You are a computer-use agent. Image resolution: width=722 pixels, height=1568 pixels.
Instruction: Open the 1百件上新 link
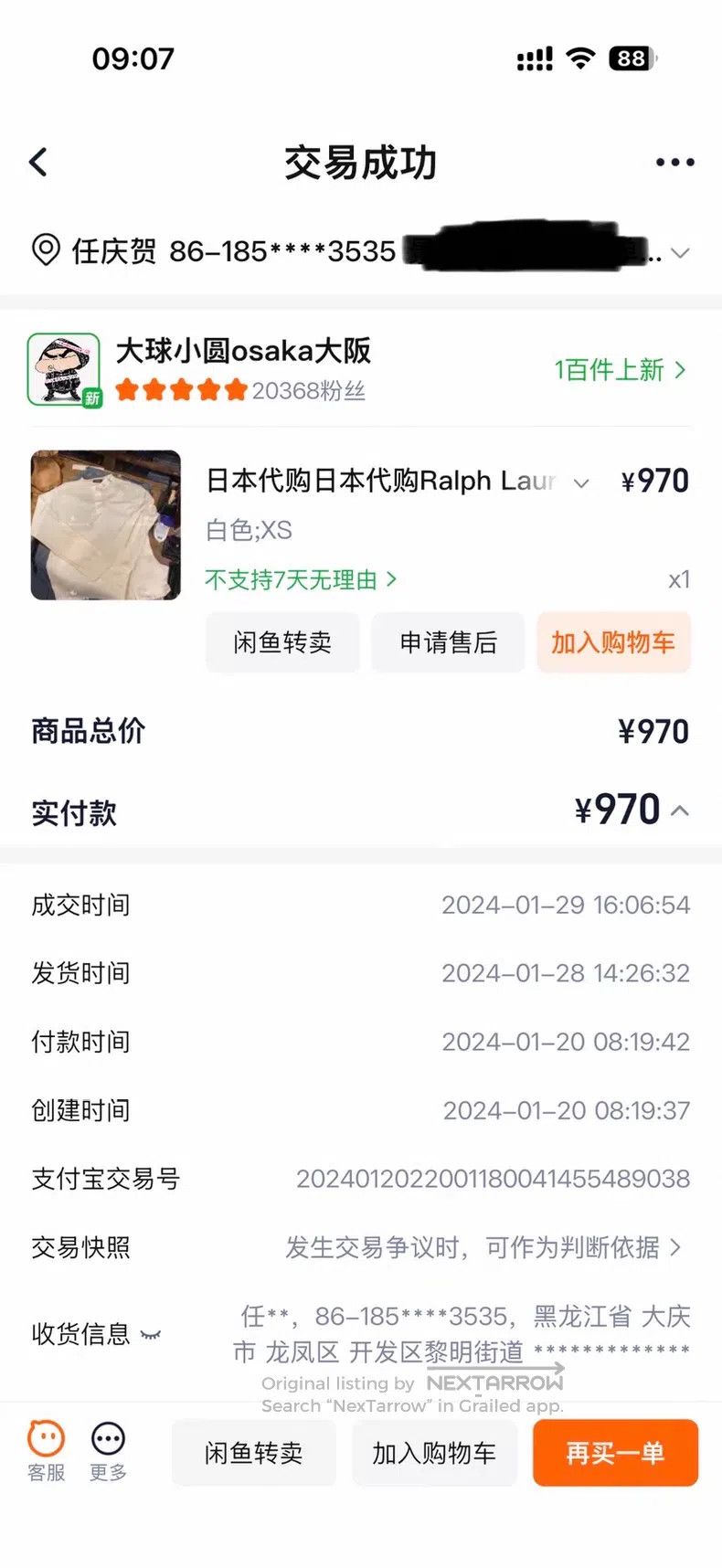(x=620, y=370)
